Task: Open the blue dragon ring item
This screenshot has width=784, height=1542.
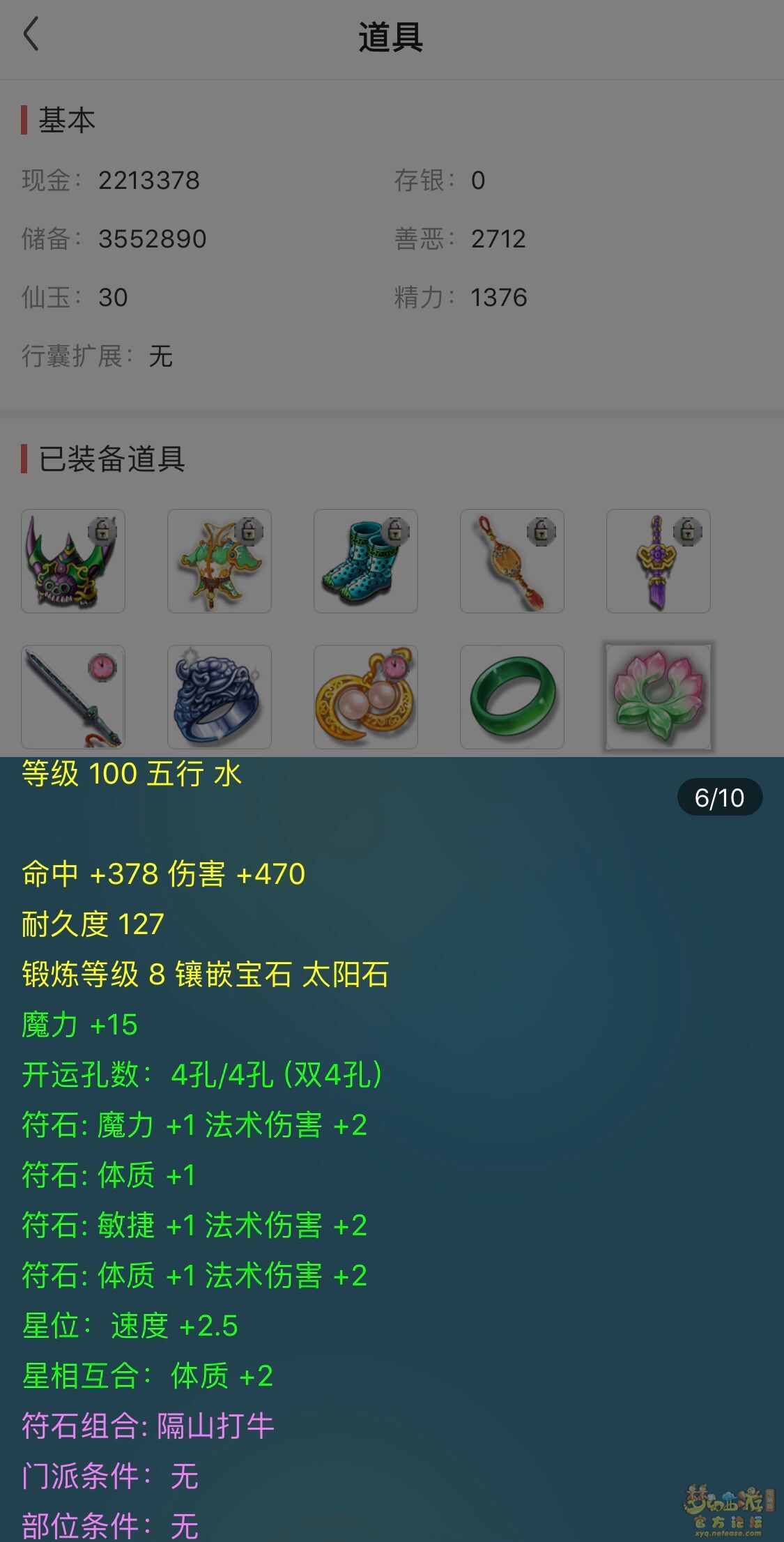Action: [220, 697]
